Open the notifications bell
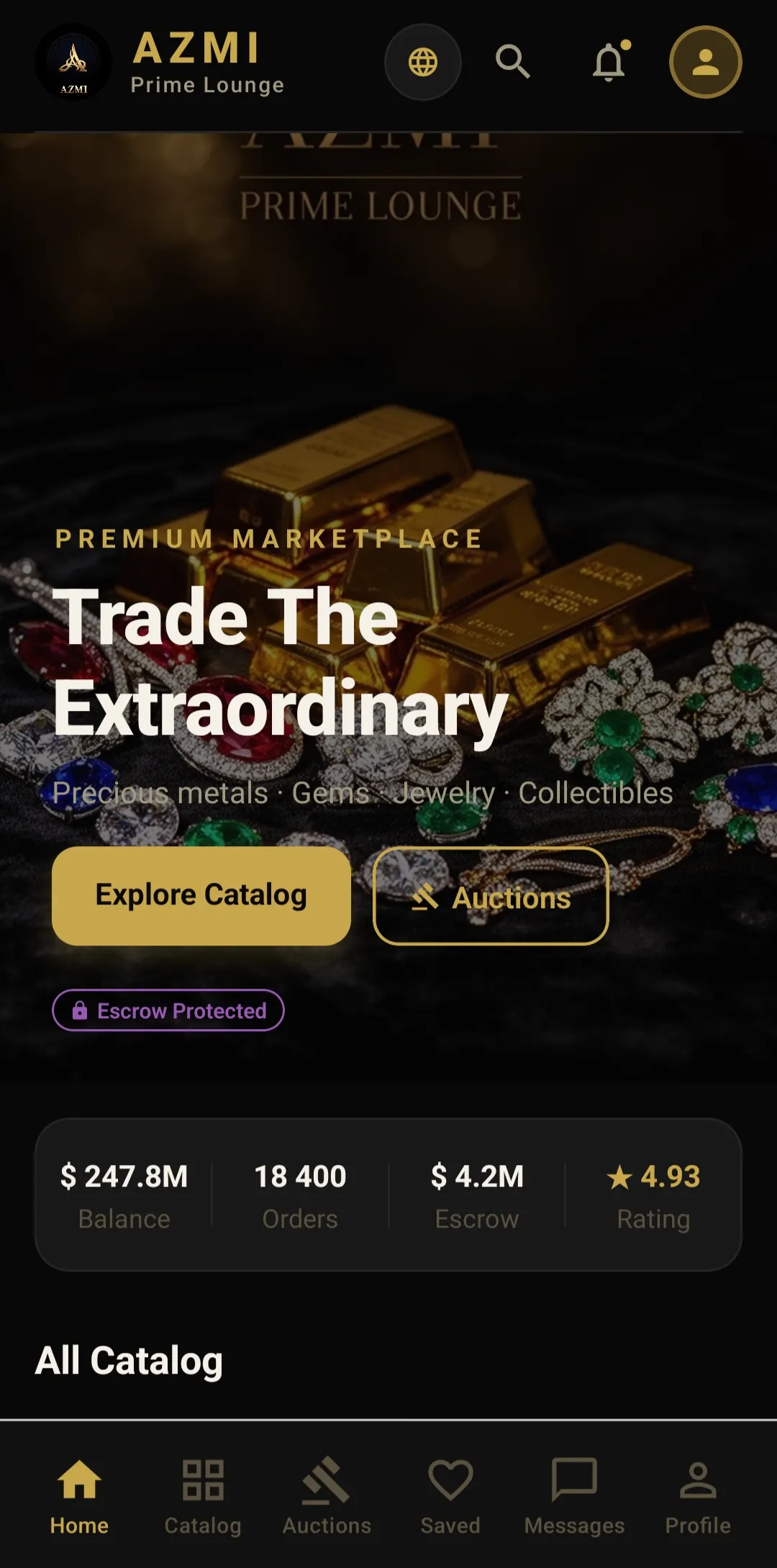The image size is (777, 1568). (x=609, y=62)
